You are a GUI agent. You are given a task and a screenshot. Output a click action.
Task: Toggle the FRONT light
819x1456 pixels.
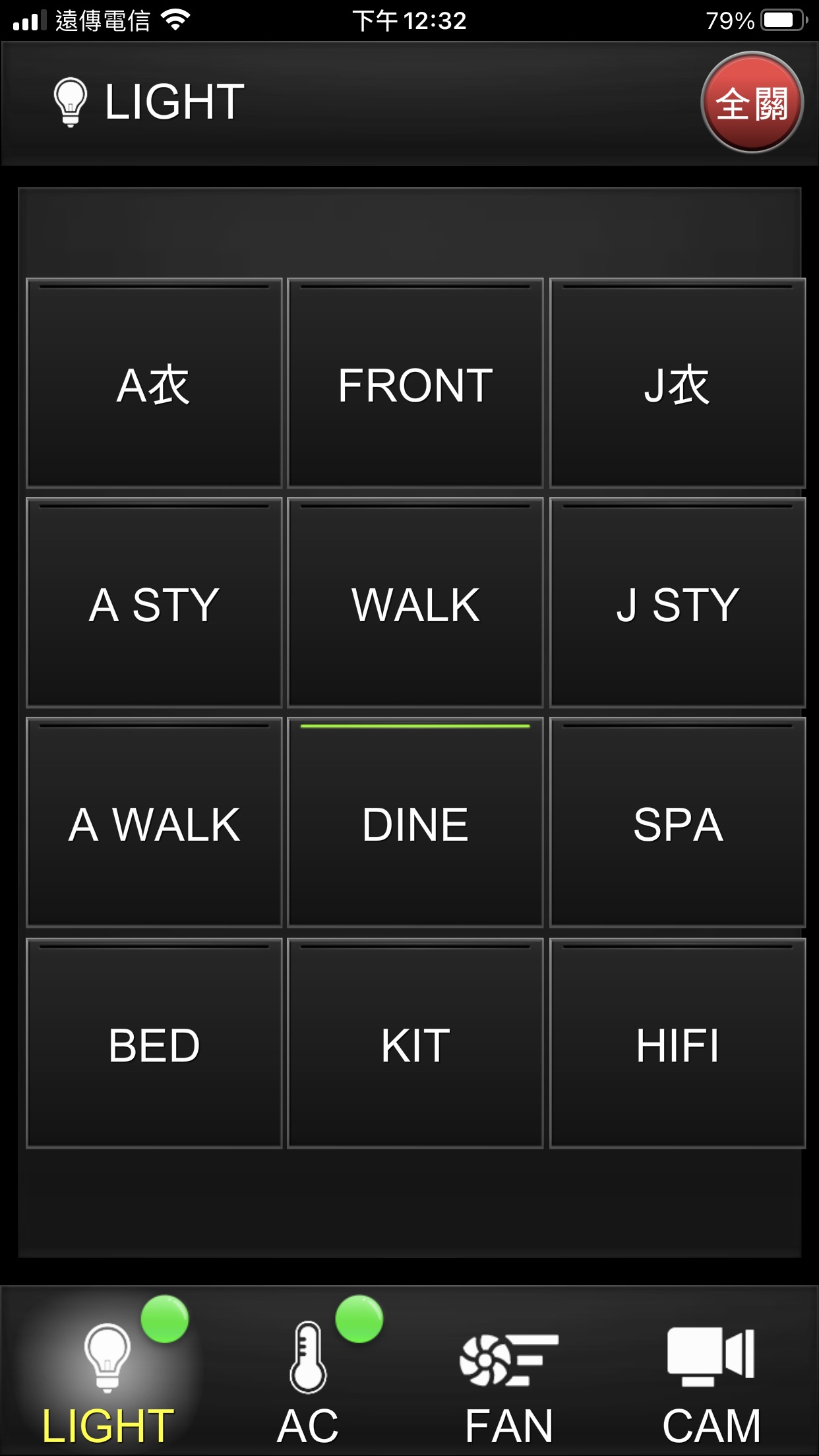coord(415,383)
